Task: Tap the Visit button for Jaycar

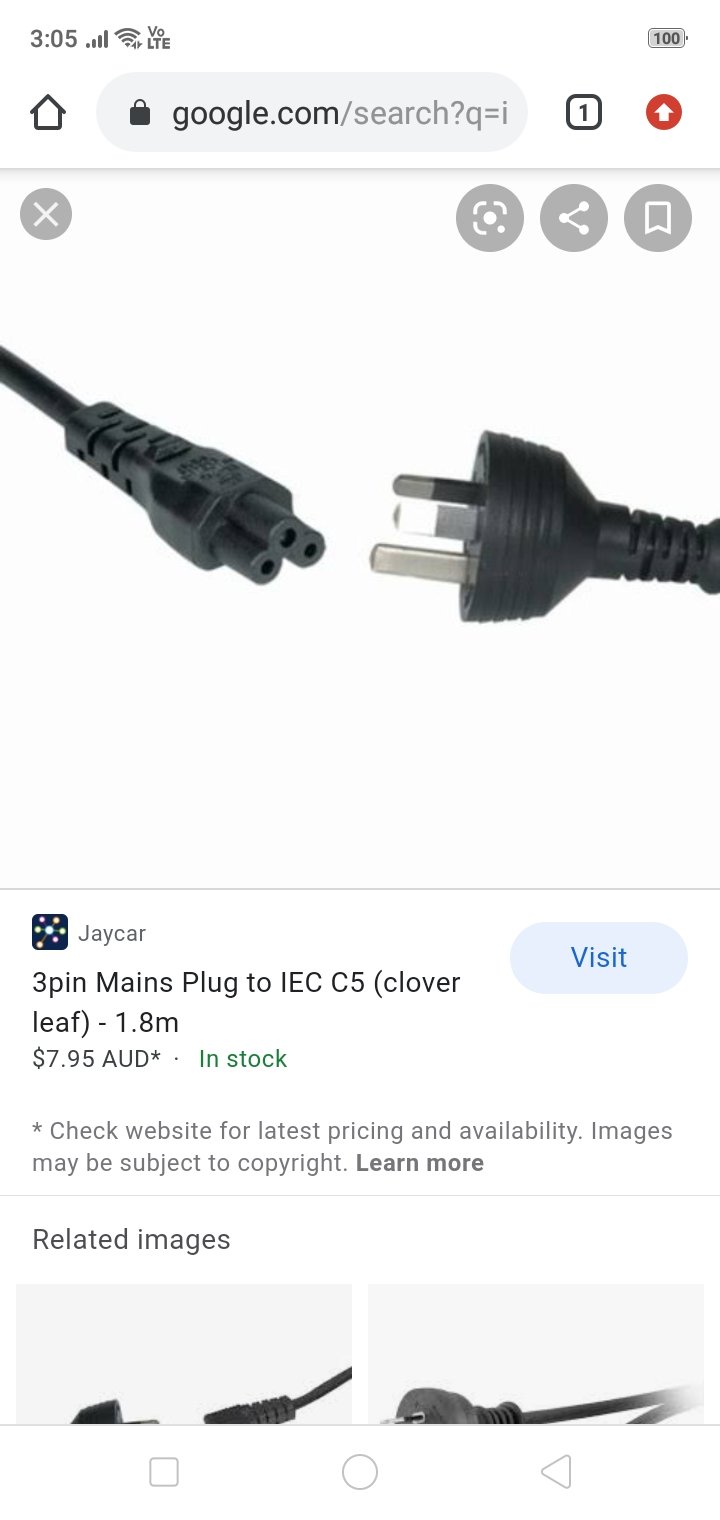Action: (599, 958)
